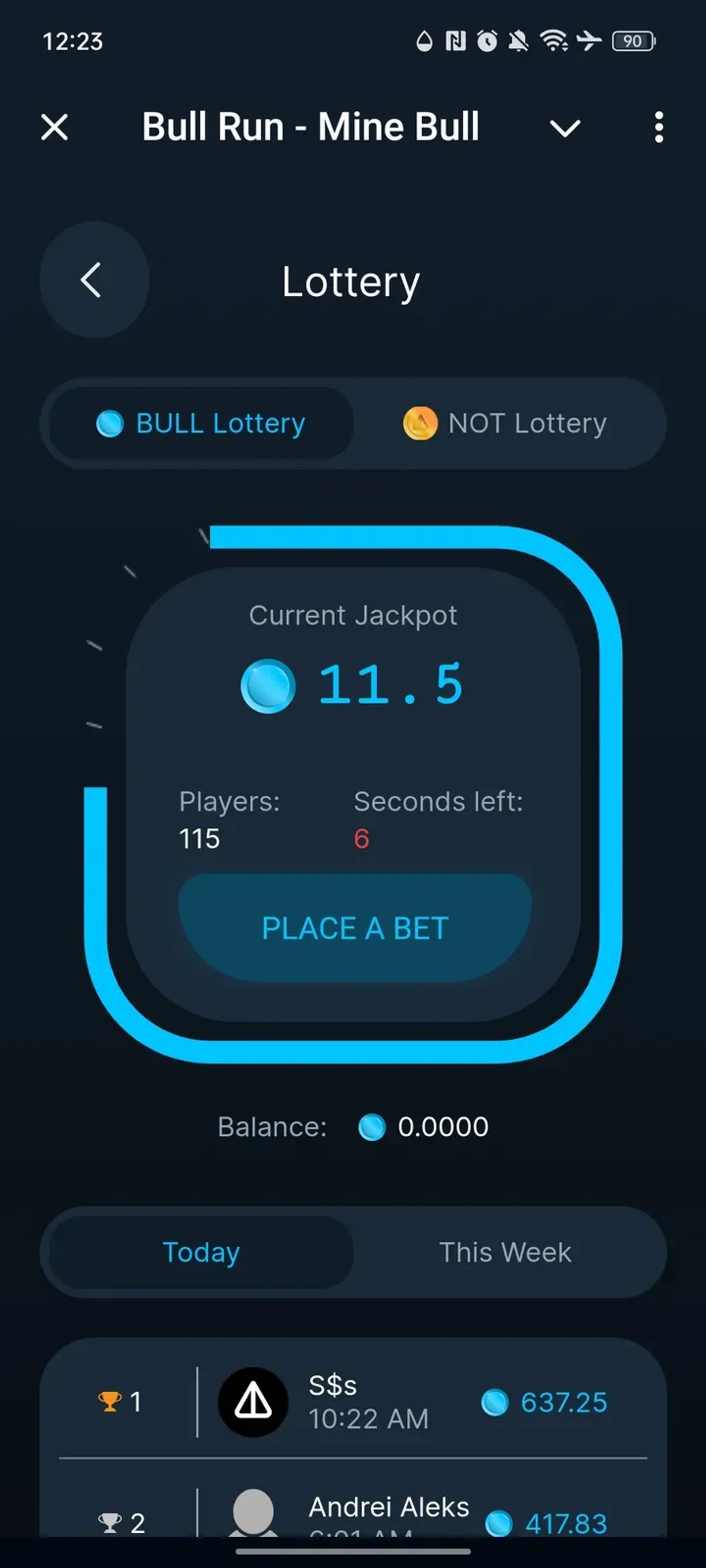Open the three-dot overflow menu
Image resolution: width=706 pixels, height=1568 pixels.
click(x=658, y=128)
